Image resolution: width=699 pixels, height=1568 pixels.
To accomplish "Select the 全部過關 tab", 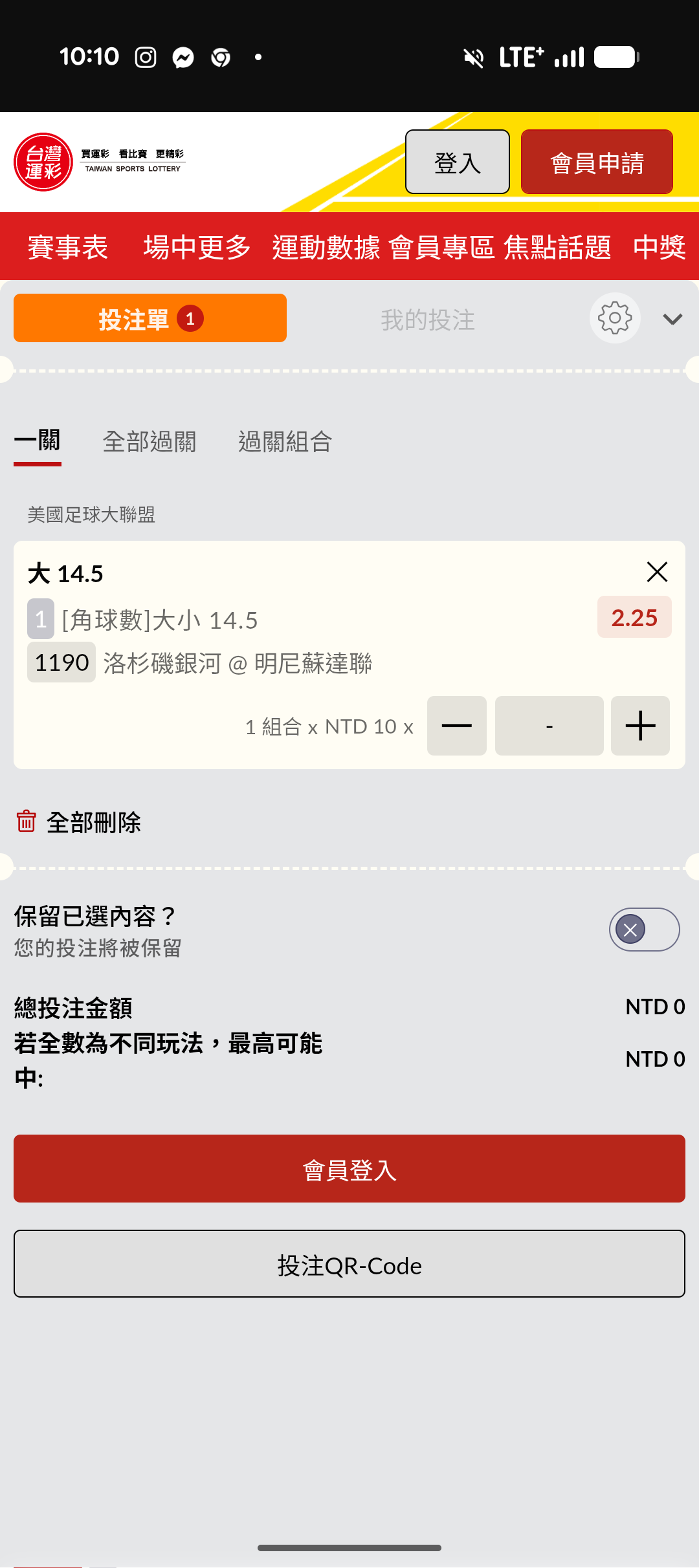I will click(150, 442).
